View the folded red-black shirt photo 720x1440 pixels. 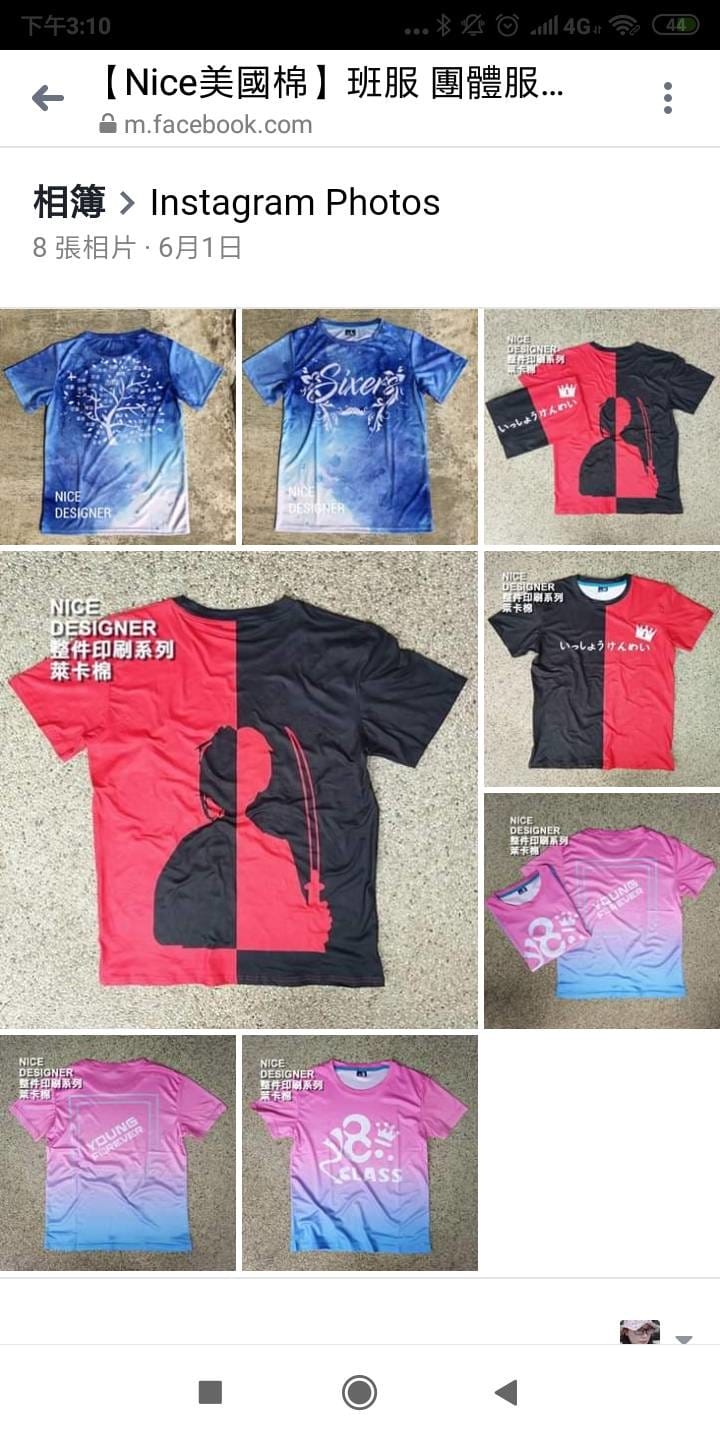point(601,427)
